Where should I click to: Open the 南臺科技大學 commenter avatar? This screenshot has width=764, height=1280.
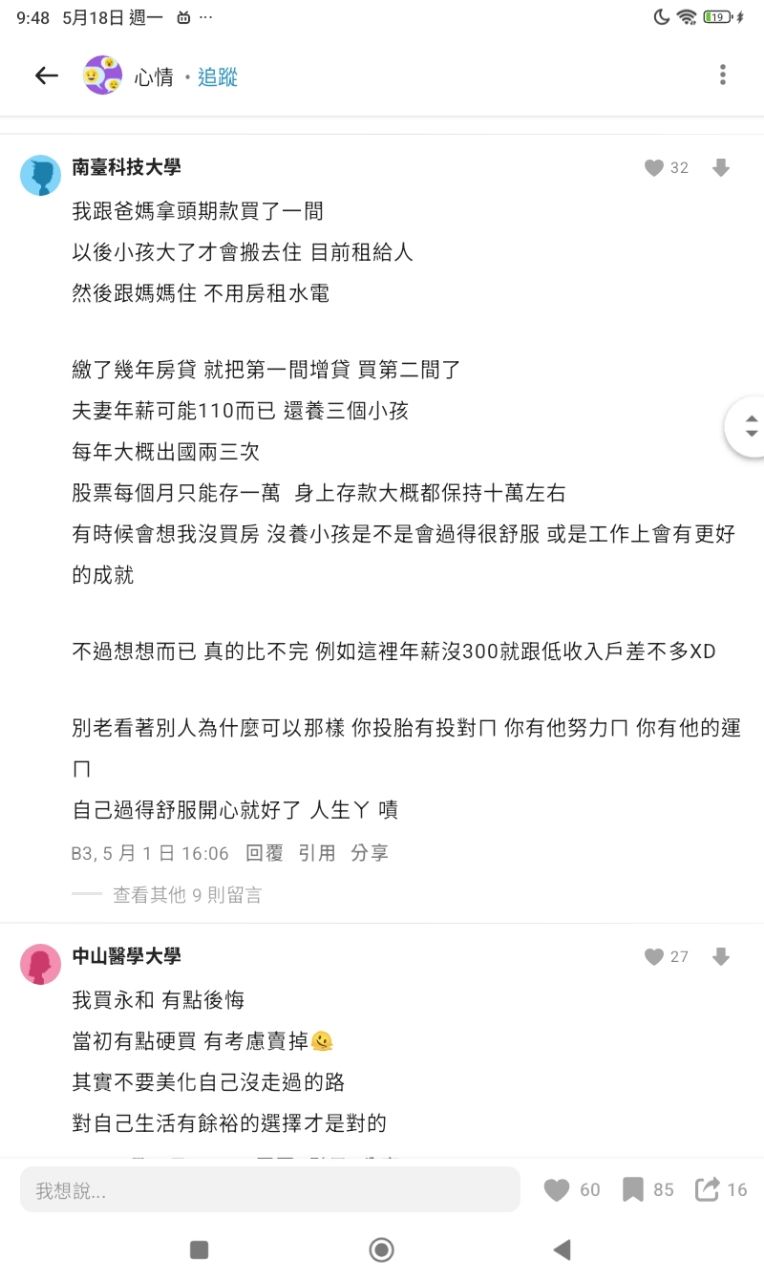(41, 175)
